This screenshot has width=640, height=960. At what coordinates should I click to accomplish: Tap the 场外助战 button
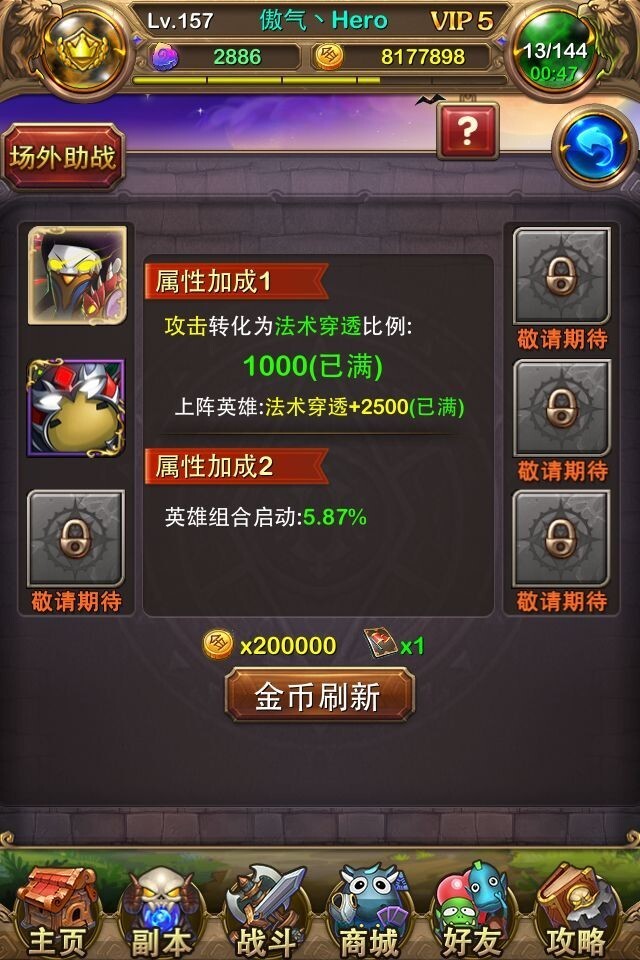[x=63, y=157]
